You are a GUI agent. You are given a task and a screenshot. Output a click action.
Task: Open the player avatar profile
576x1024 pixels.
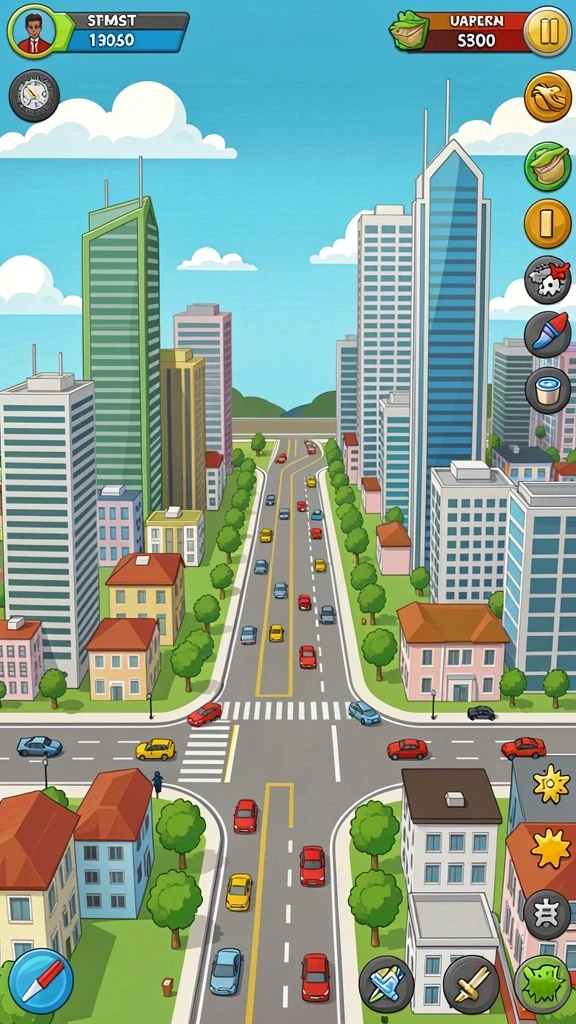(33, 31)
